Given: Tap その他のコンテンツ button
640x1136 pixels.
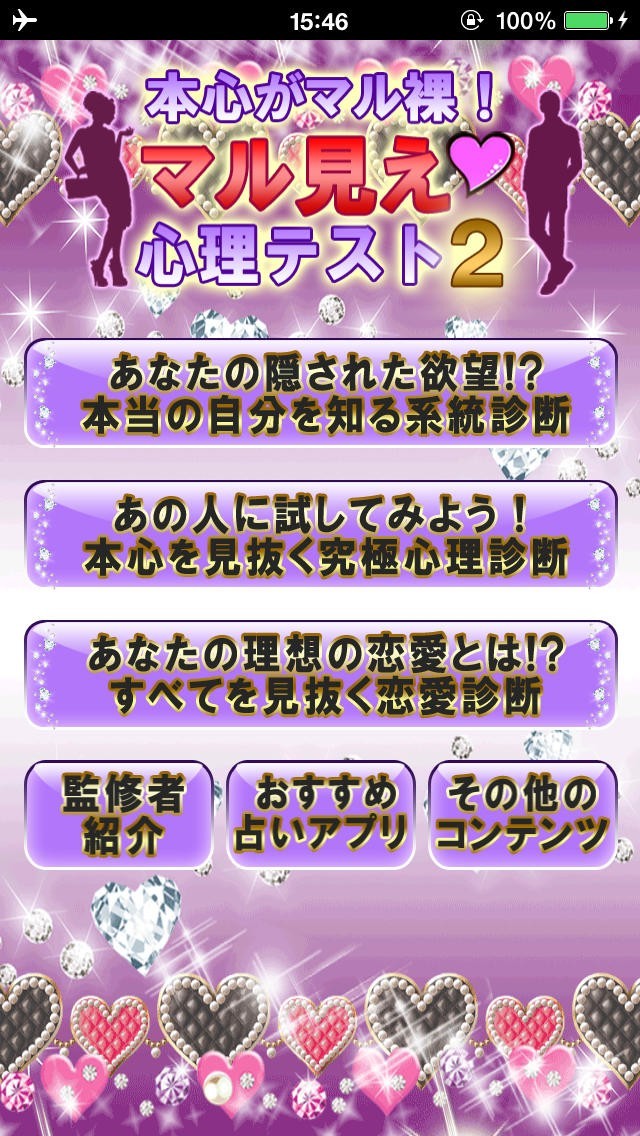Looking at the screenshot, I should pos(522,814).
